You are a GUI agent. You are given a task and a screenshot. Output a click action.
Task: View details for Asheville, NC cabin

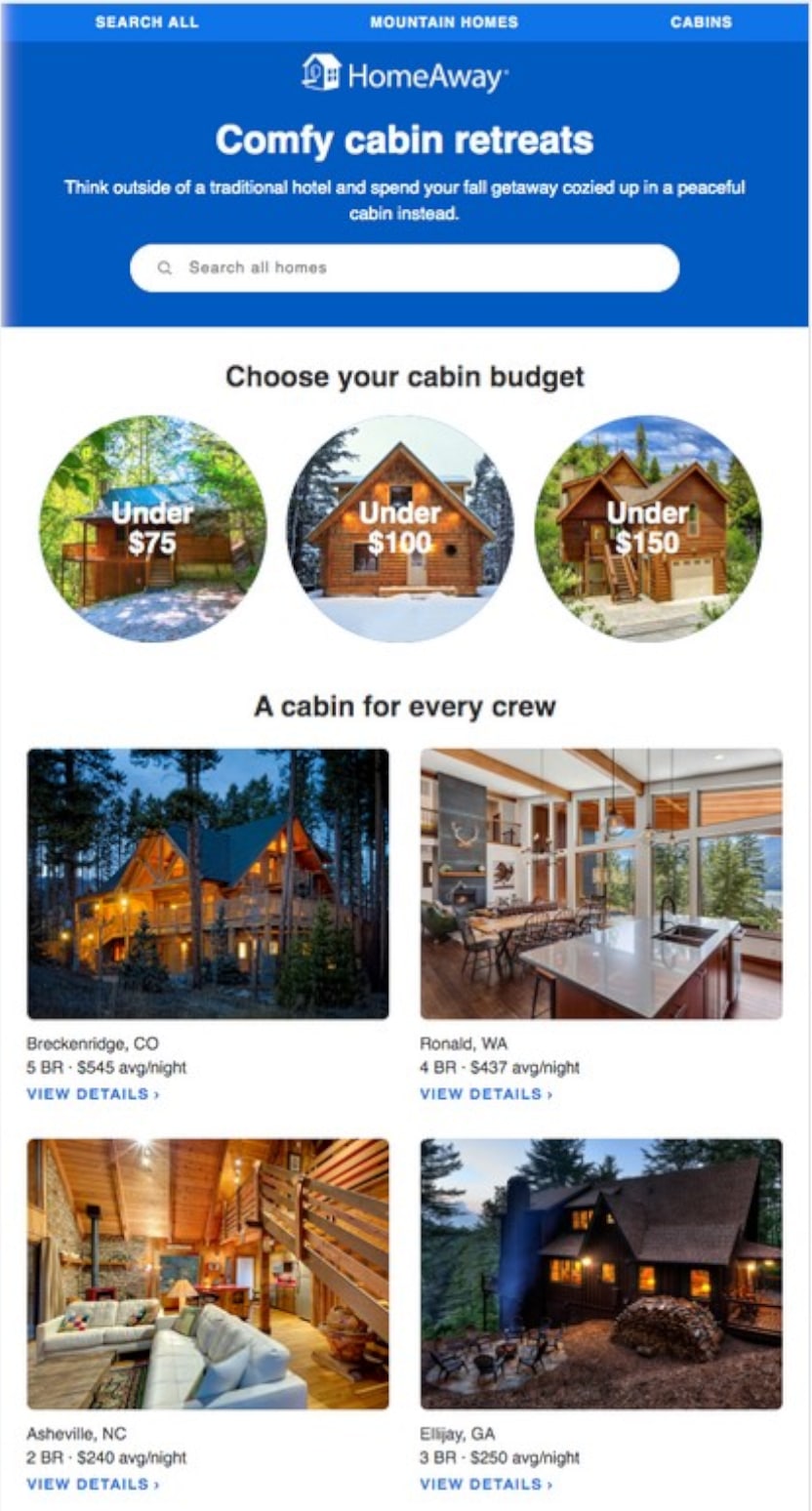93,1484
